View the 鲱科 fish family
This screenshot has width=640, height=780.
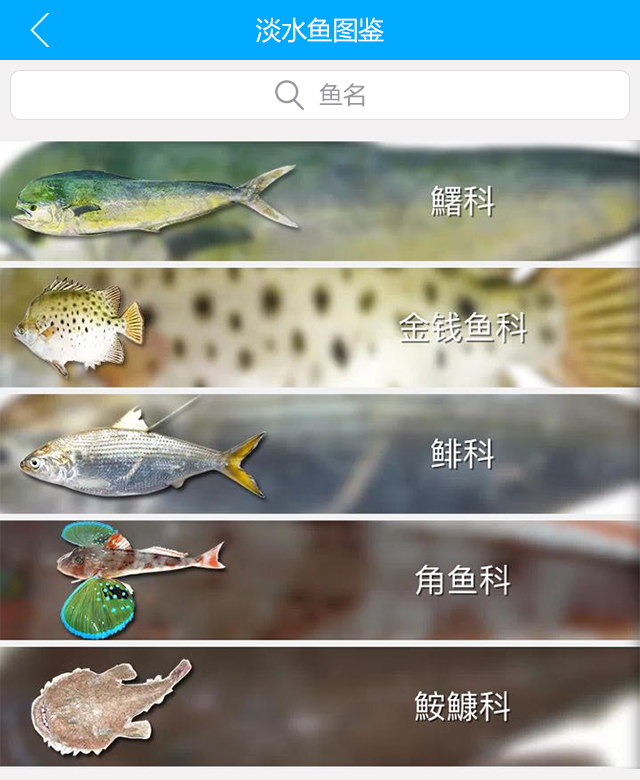click(x=320, y=454)
